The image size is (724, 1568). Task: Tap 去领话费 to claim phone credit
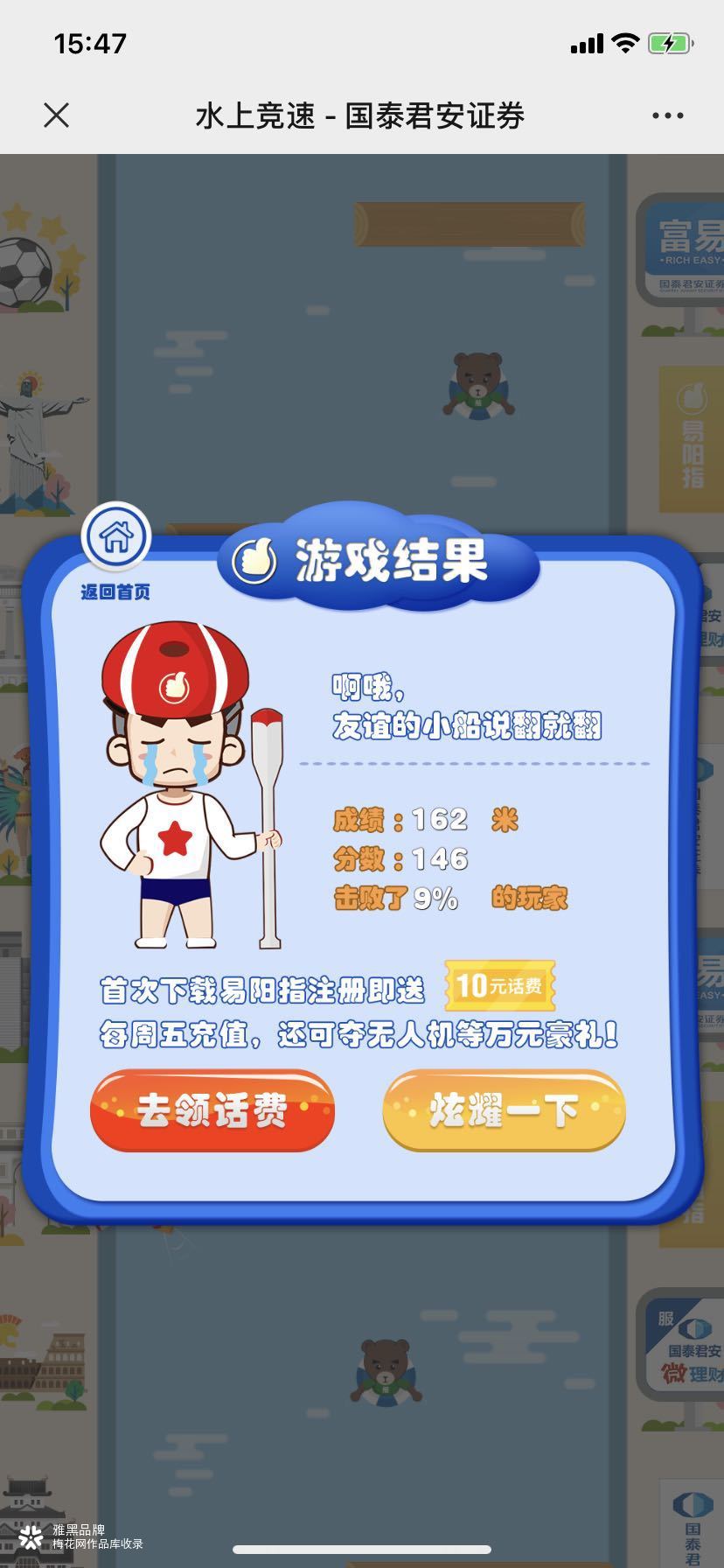[x=212, y=1111]
